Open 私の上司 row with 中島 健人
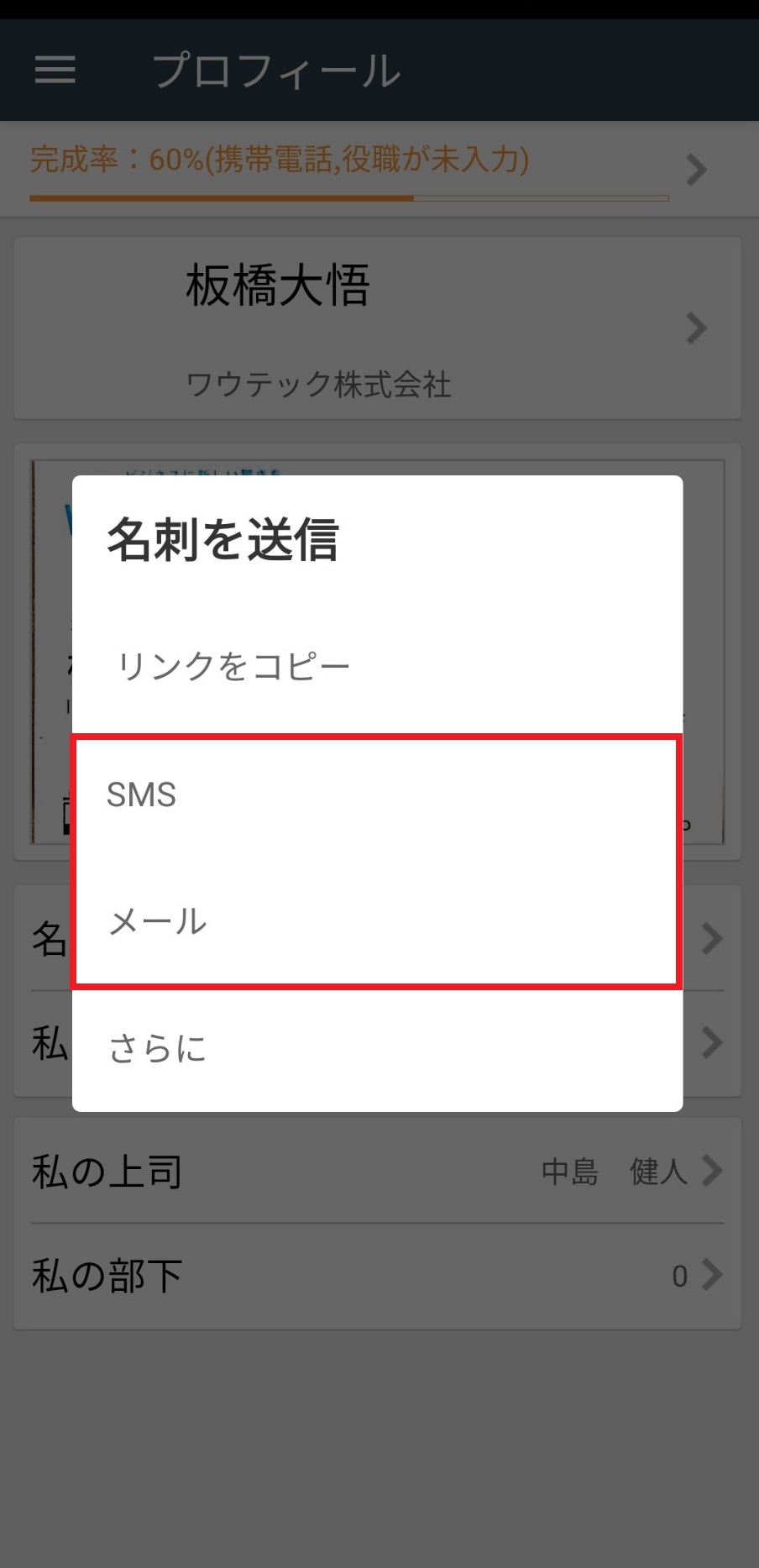This screenshot has height=1568, width=759. click(378, 1171)
